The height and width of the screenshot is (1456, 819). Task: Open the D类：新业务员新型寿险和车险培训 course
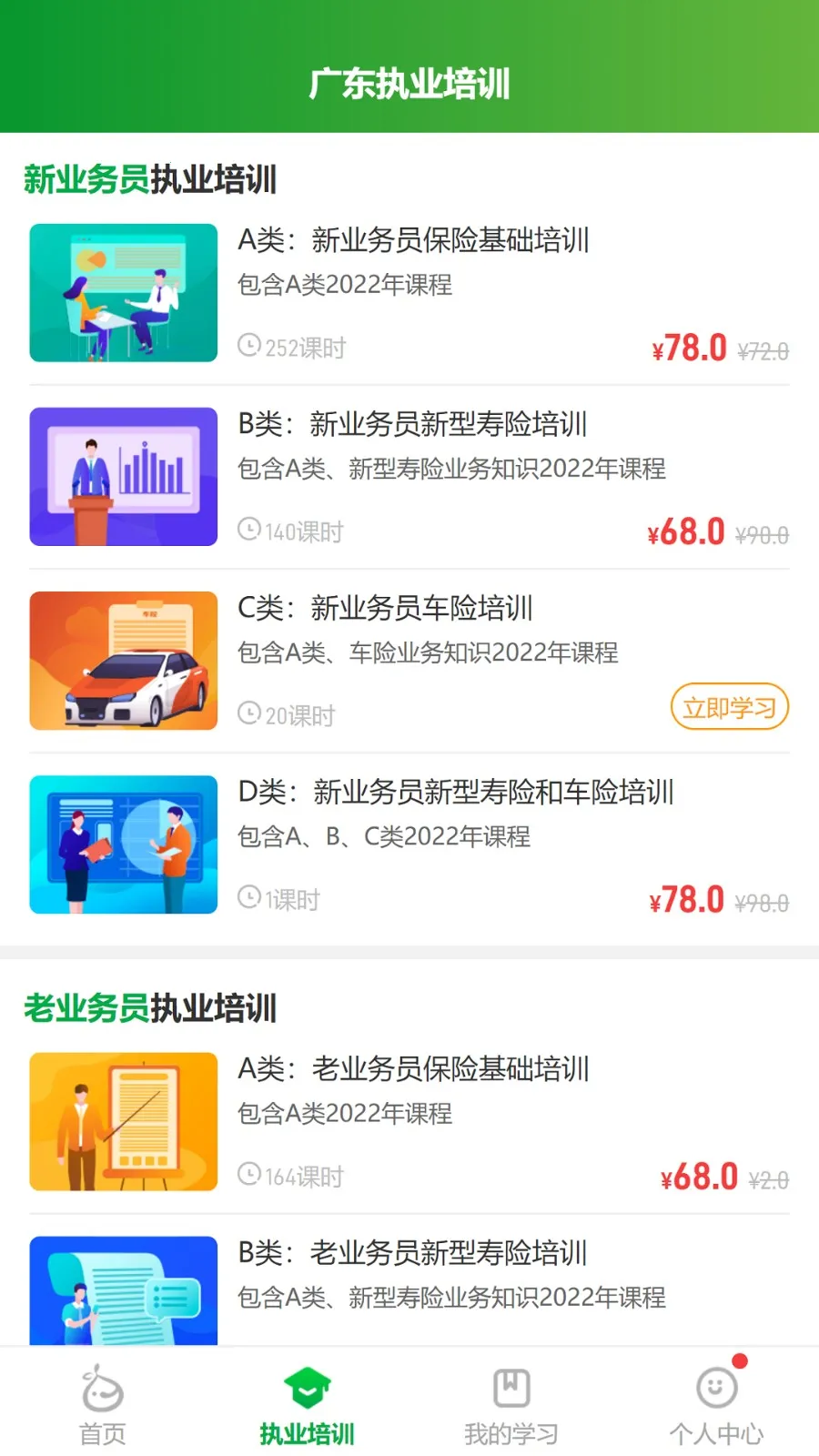[x=456, y=793]
